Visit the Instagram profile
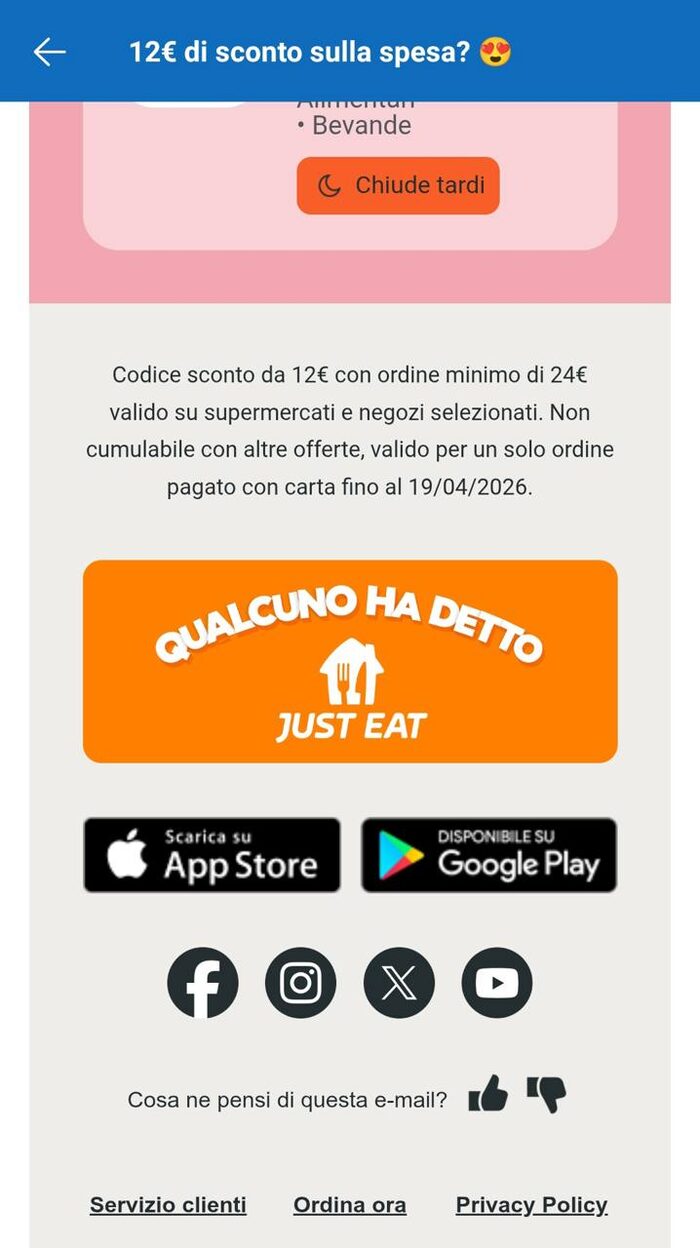Viewport: 700px width, 1248px height. click(x=301, y=983)
